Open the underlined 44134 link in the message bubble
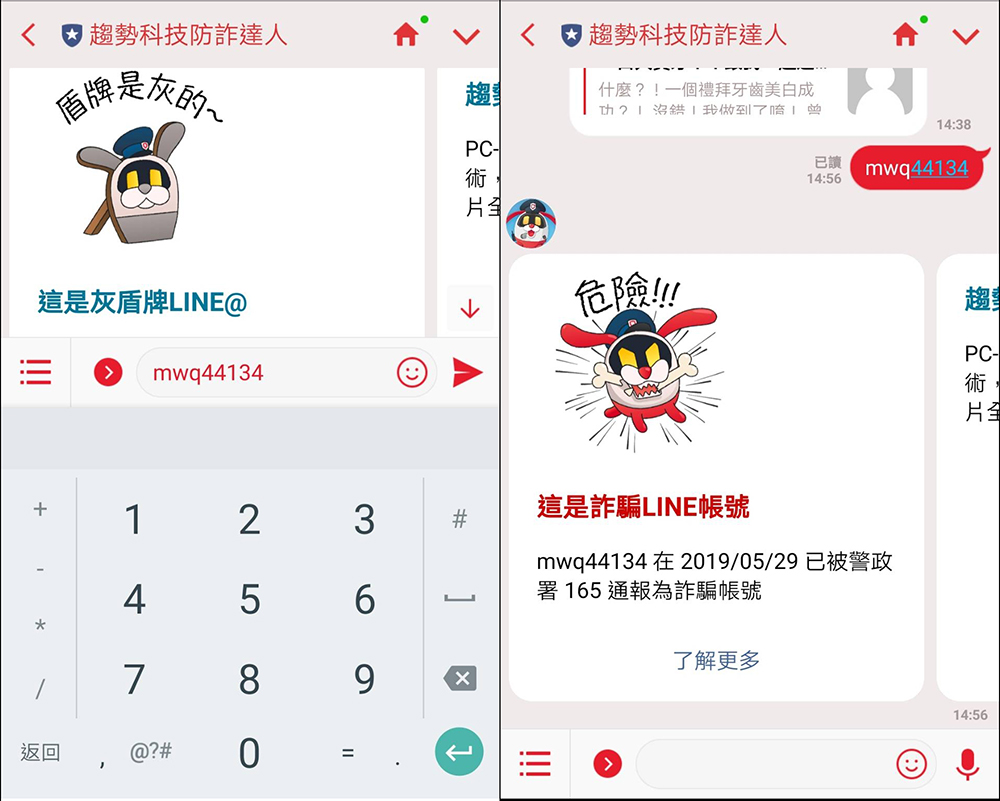This screenshot has width=1000, height=801. click(940, 168)
